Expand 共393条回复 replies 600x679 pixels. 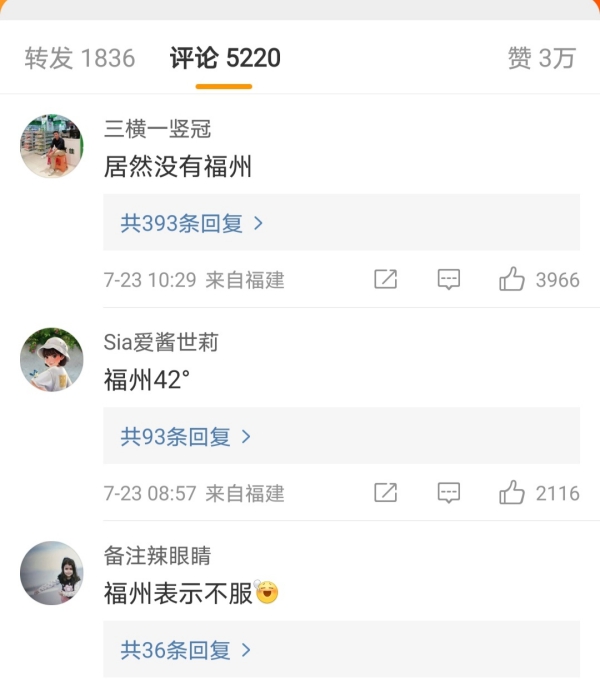tap(192, 223)
